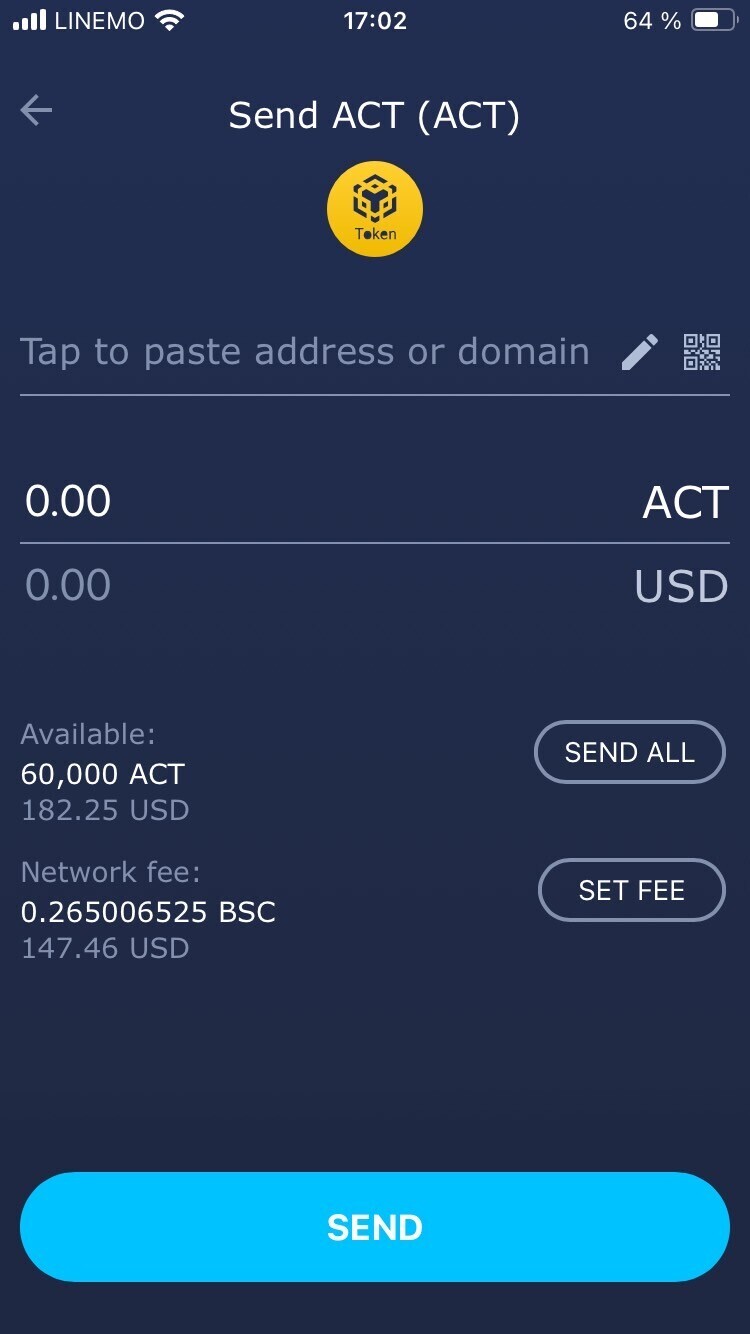
Task: Tap the pencil edit icon
Action: tap(640, 352)
